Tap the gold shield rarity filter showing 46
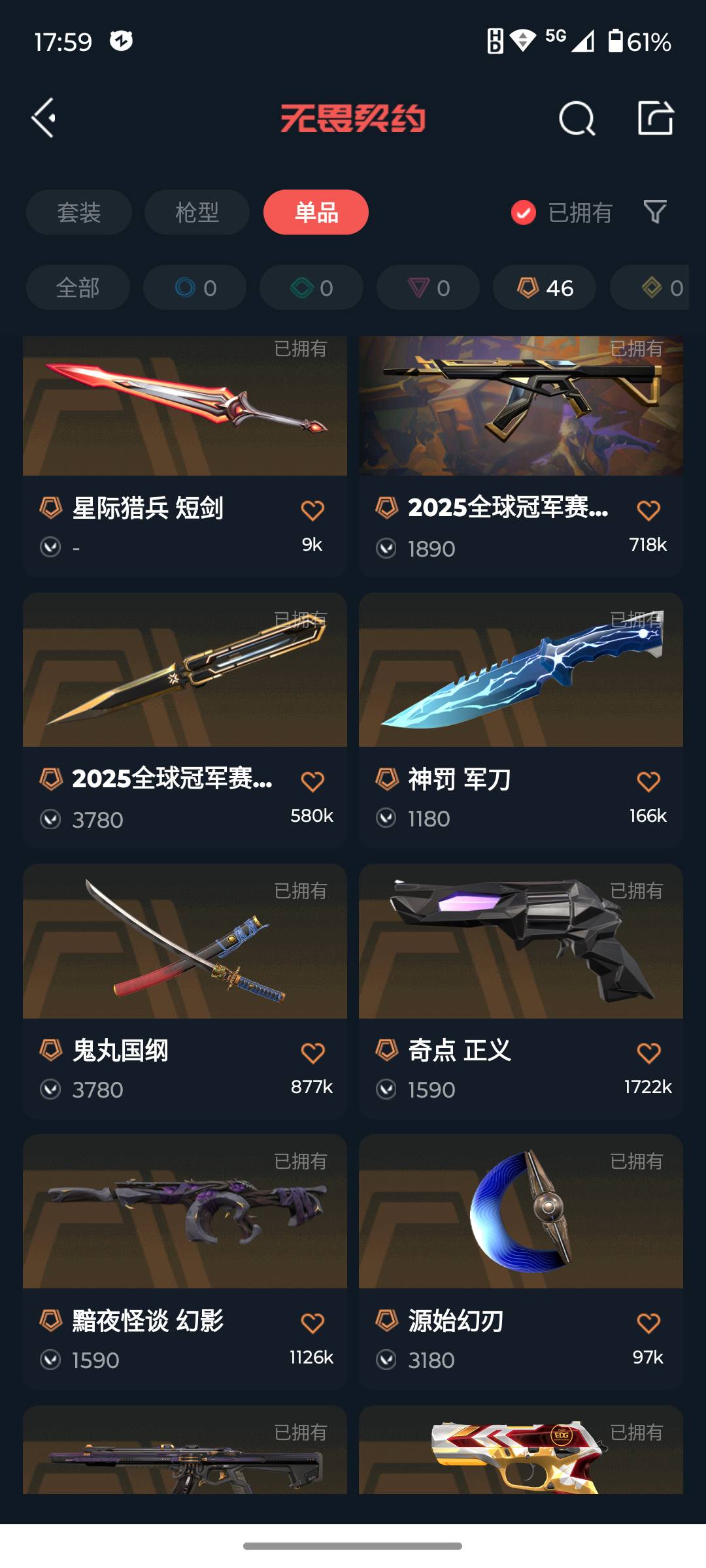The image size is (706, 1568). (543, 287)
